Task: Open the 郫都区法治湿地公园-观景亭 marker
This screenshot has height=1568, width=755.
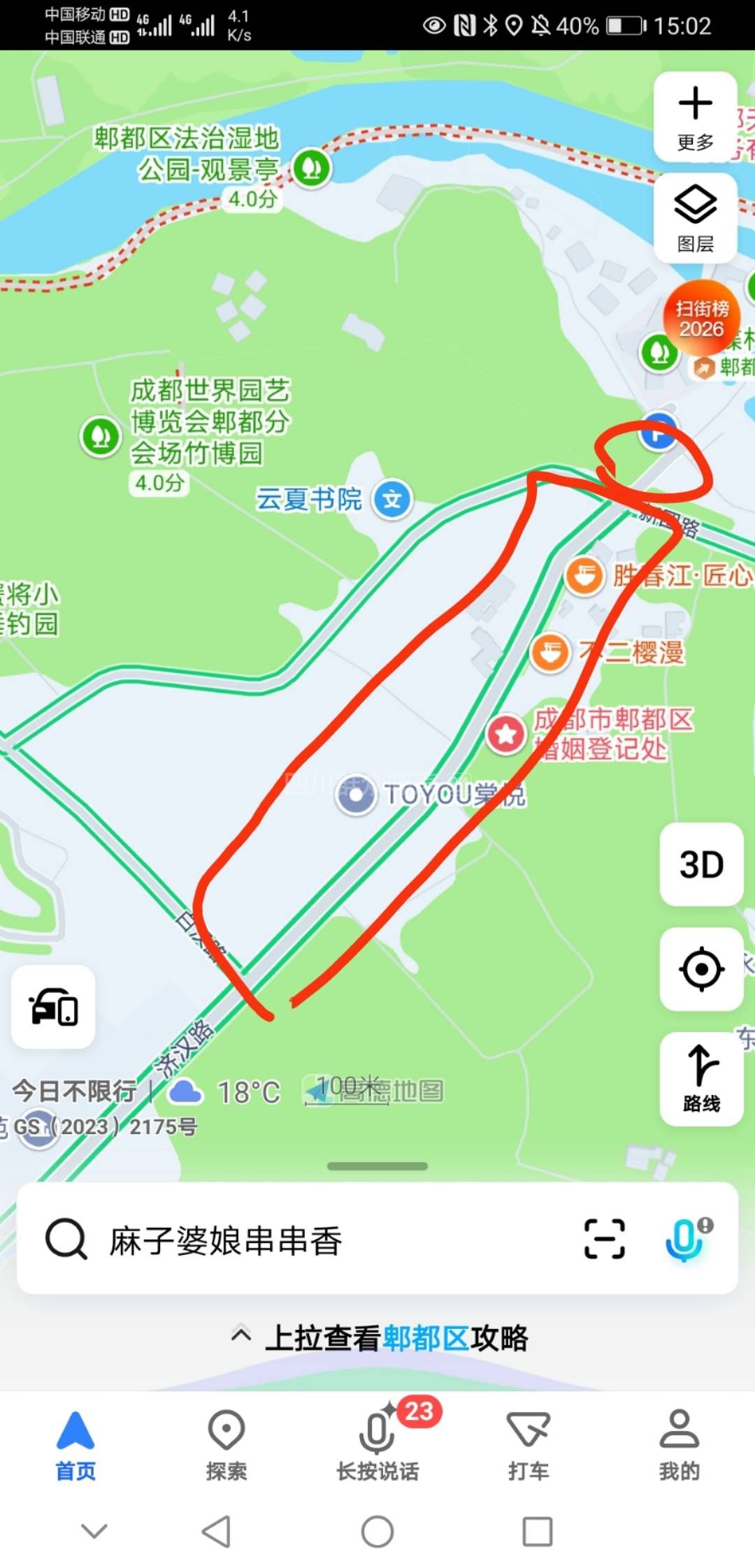Action: click(x=311, y=168)
